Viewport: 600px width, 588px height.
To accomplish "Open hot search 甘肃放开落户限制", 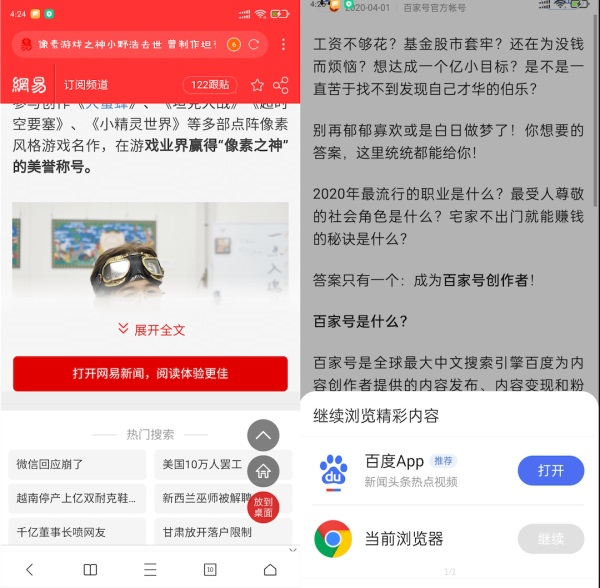I will click(214, 531).
